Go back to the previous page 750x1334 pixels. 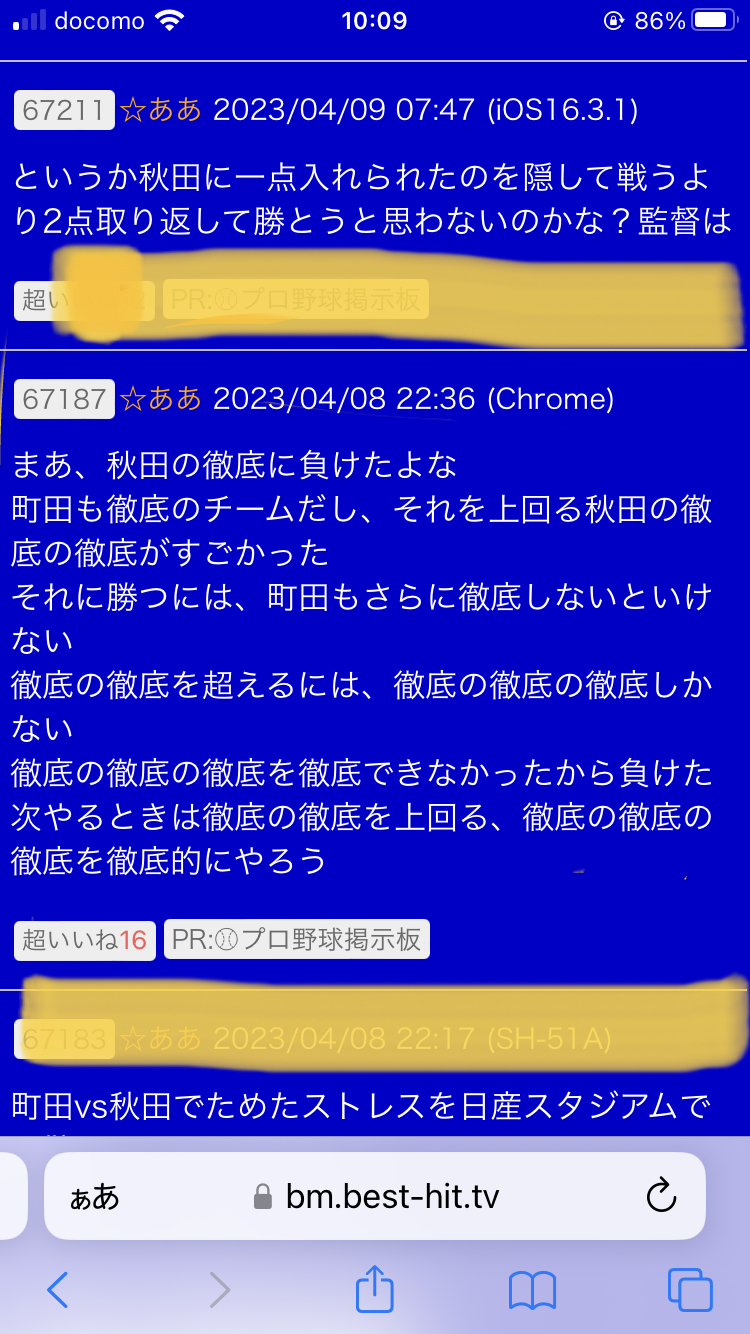58,1290
